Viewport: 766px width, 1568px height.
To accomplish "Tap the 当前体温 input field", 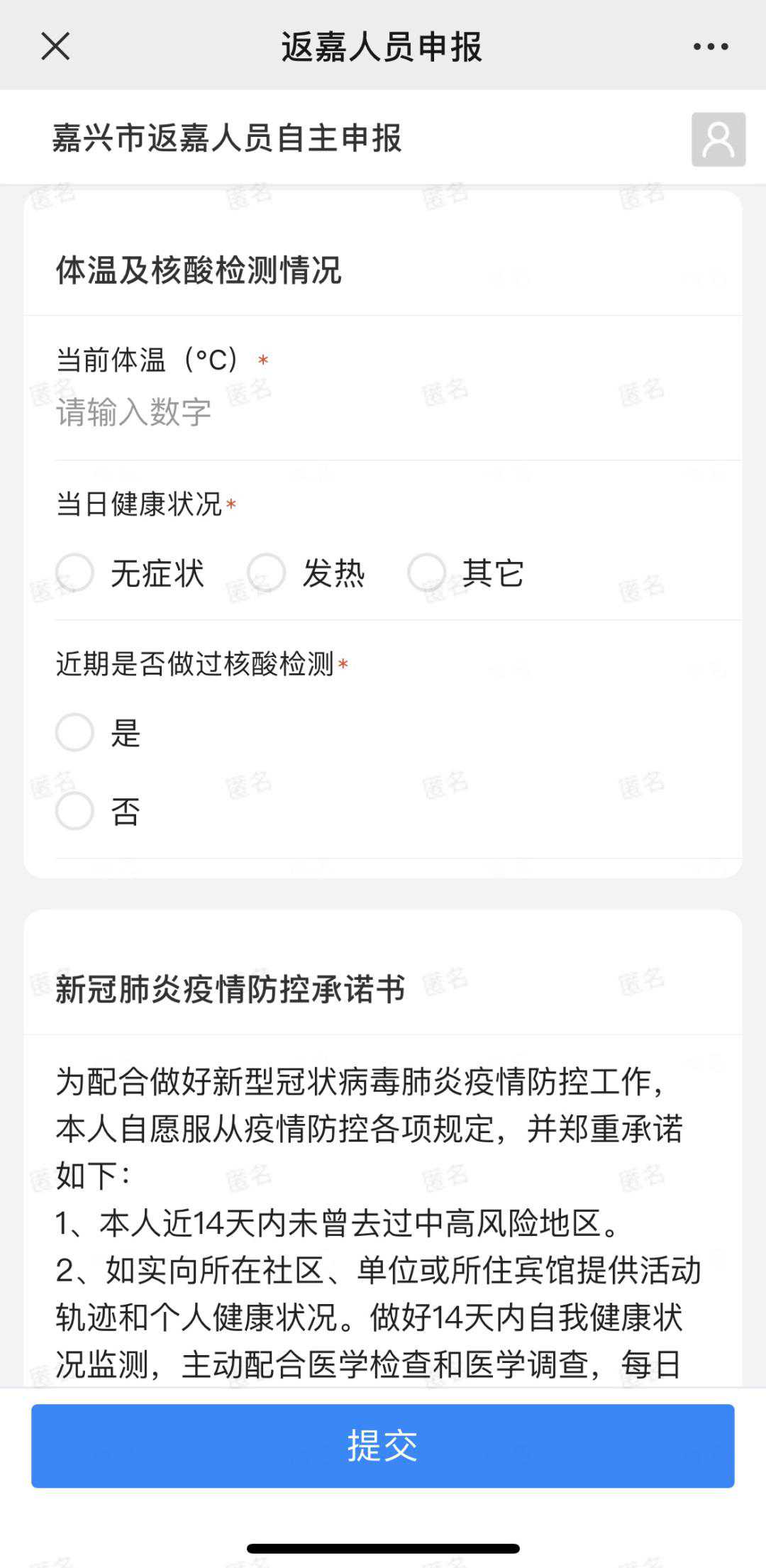I will click(383, 413).
